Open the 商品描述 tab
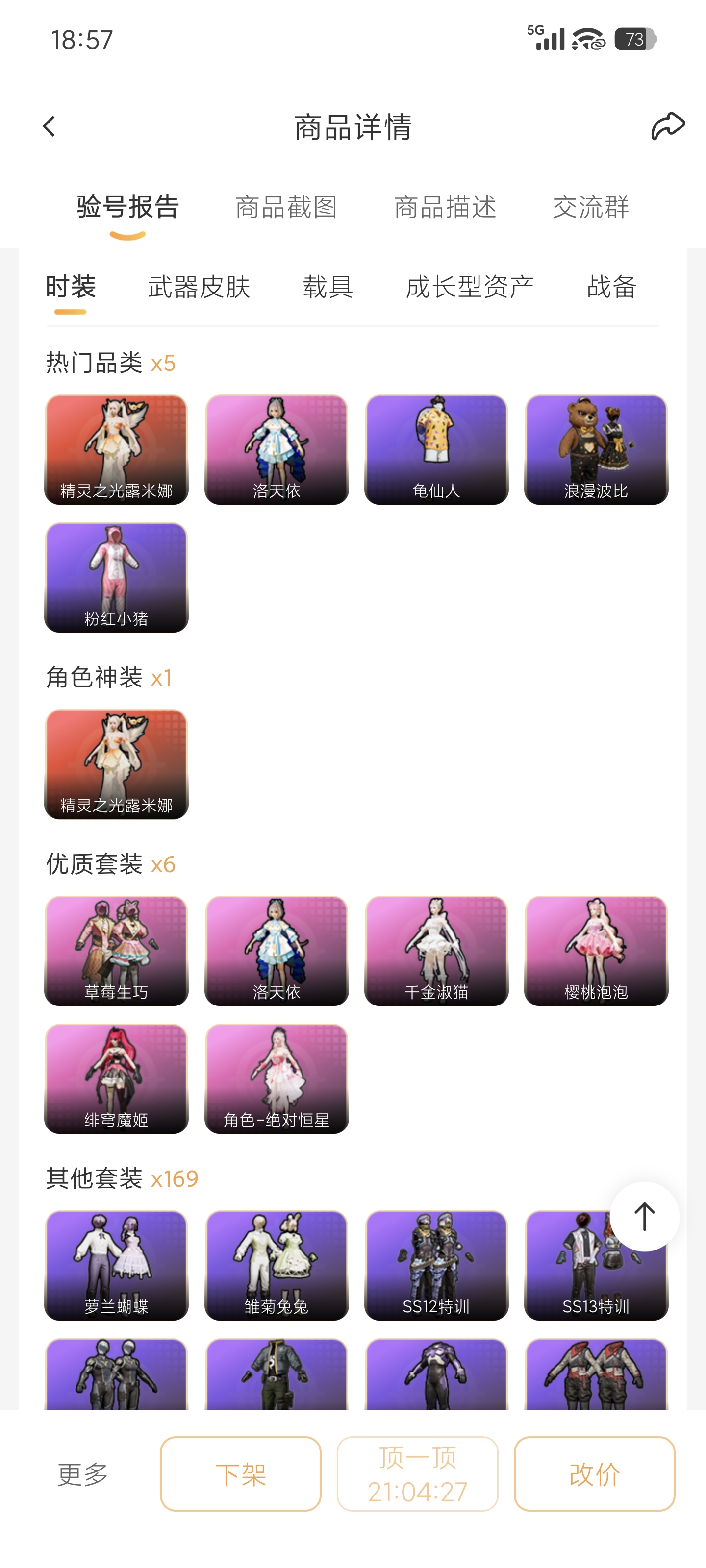The height and width of the screenshot is (1568, 706). click(445, 207)
